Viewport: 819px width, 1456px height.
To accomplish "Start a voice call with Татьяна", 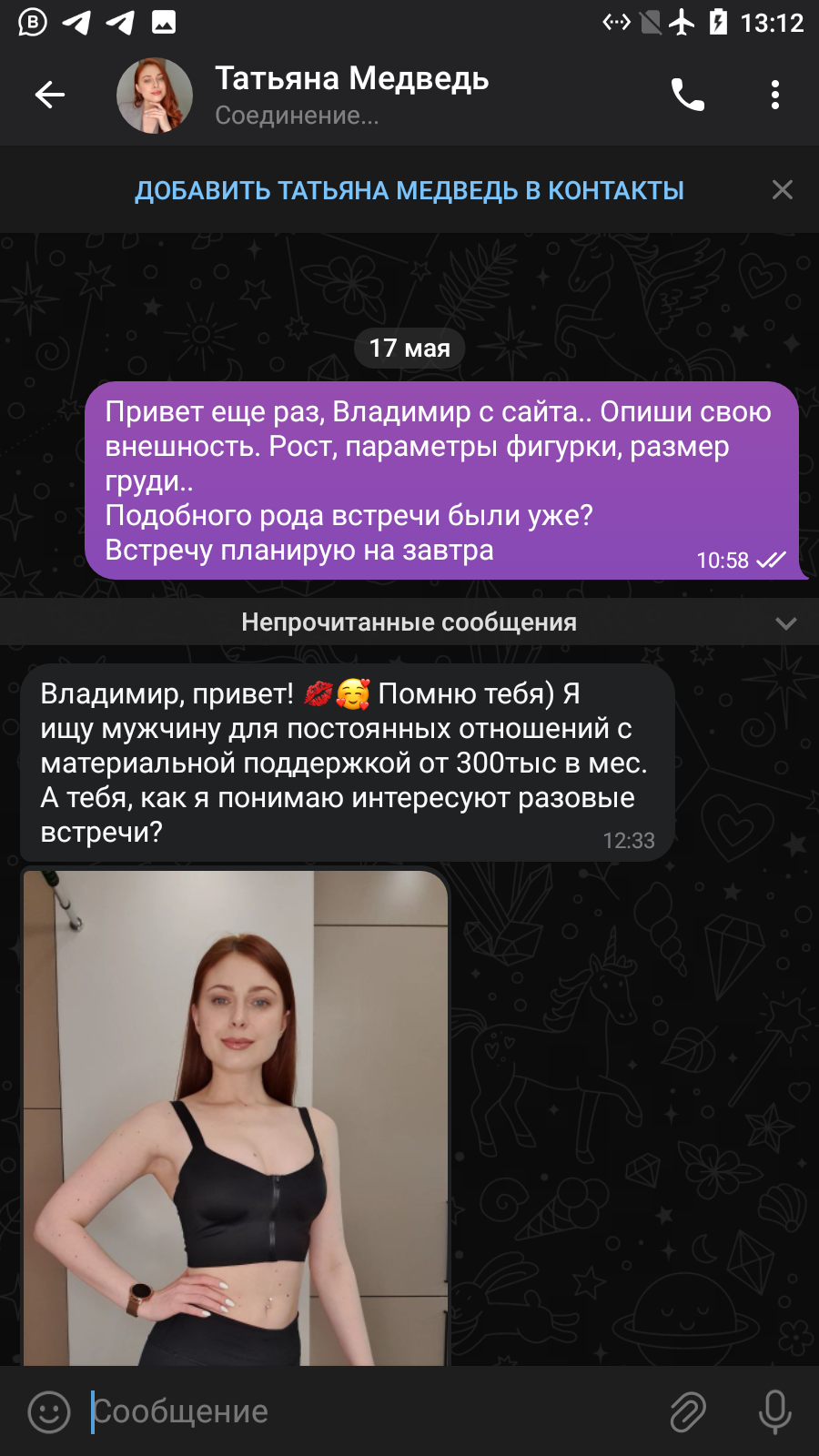I will click(688, 95).
